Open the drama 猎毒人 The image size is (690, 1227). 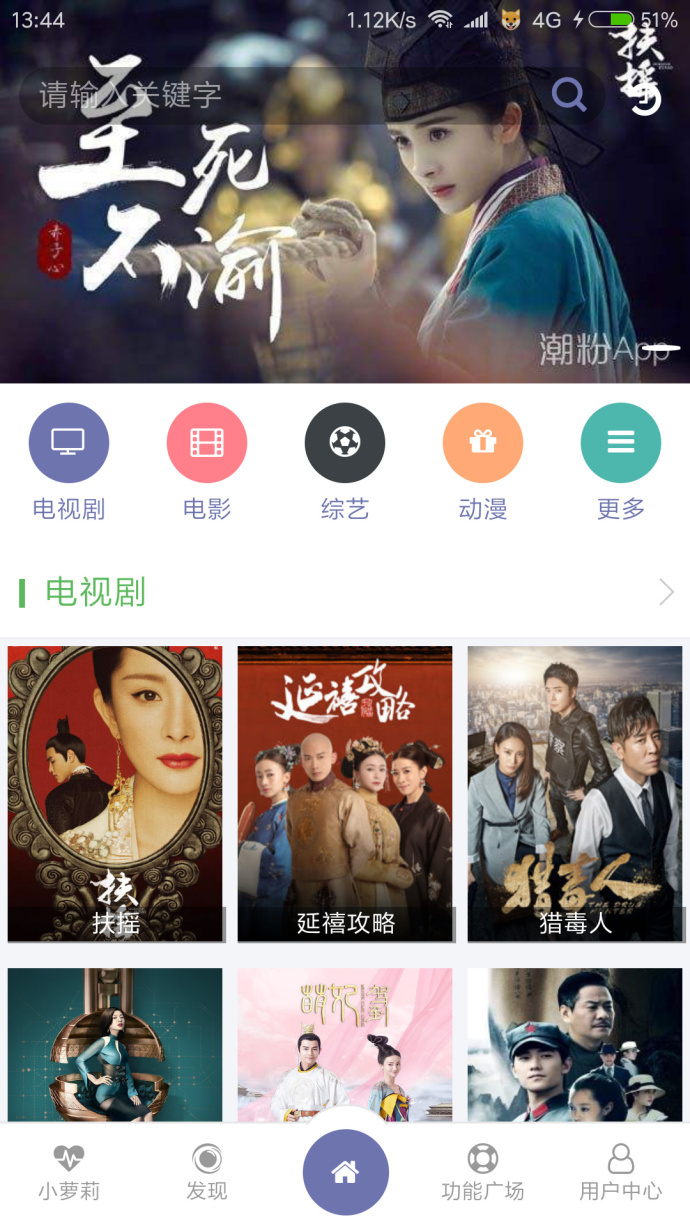[x=575, y=794]
